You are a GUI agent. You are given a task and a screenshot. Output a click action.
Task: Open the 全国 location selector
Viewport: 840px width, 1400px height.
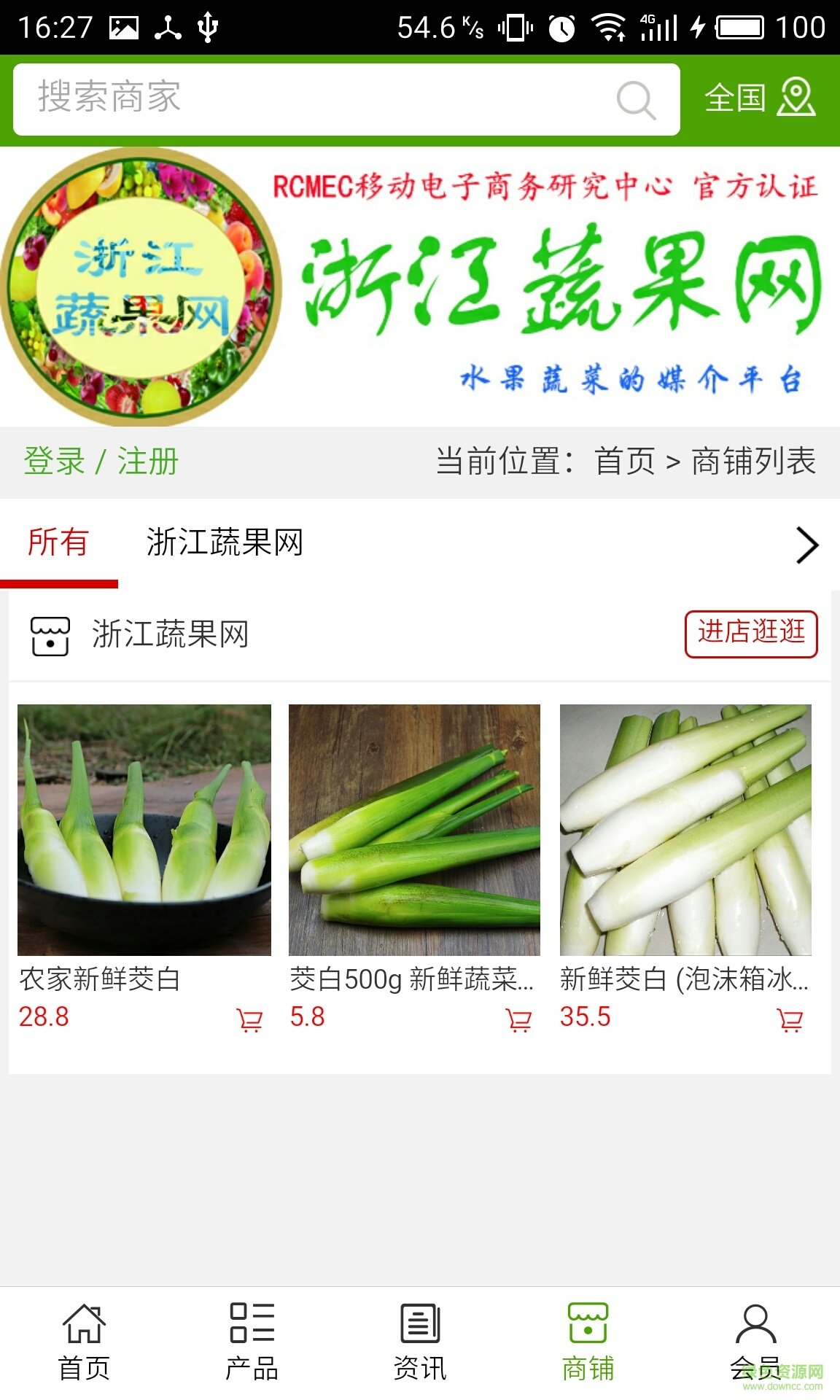pyautogui.click(x=759, y=98)
